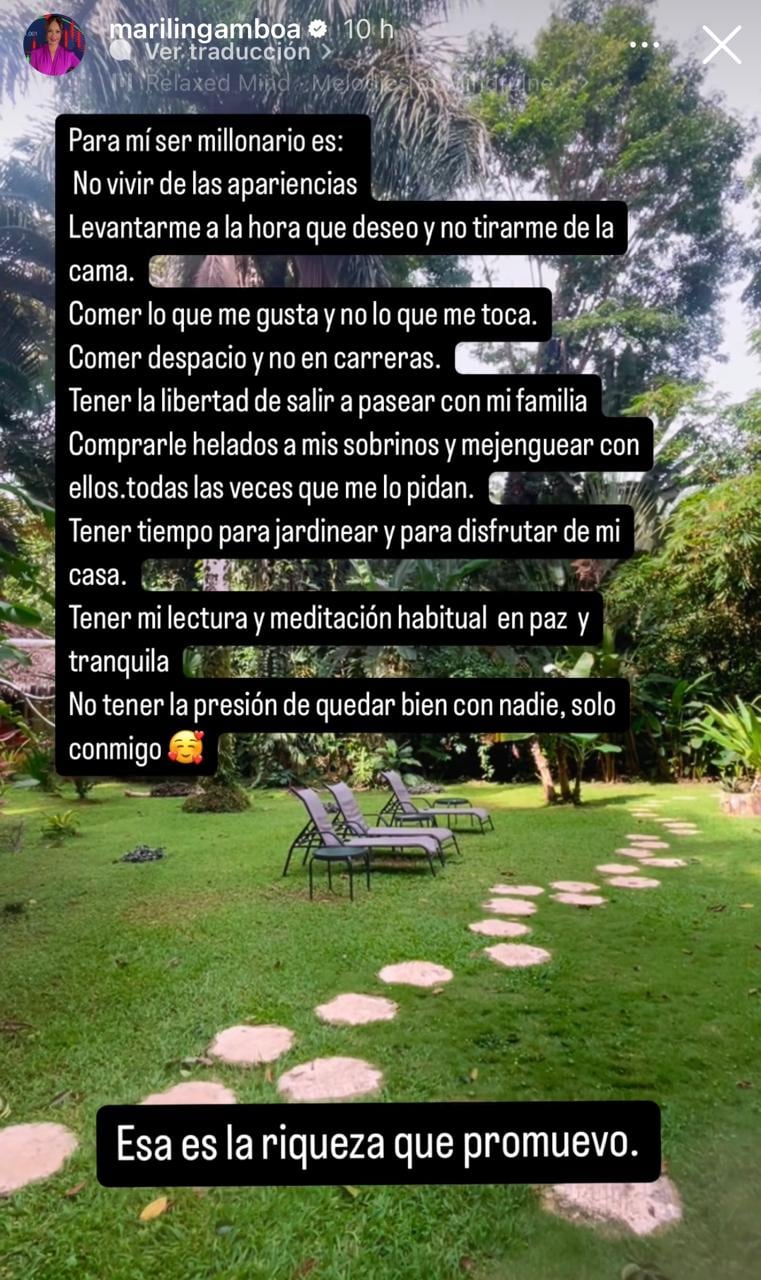Click the translation icon before 'Ver traducción'
Image resolution: width=761 pixels, height=1280 pixels.
pos(124,53)
